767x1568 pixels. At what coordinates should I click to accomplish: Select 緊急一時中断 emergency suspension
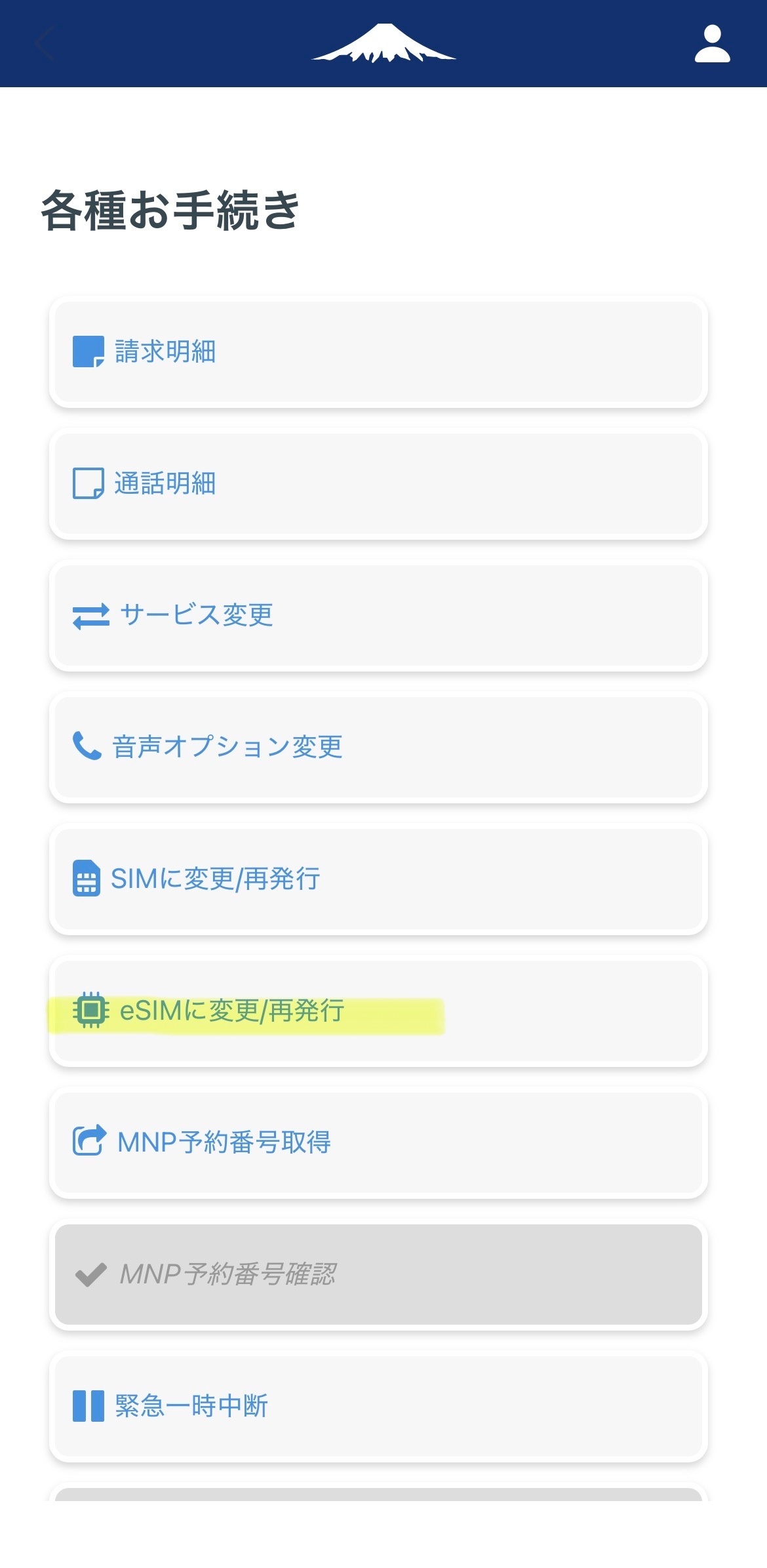(x=378, y=1406)
